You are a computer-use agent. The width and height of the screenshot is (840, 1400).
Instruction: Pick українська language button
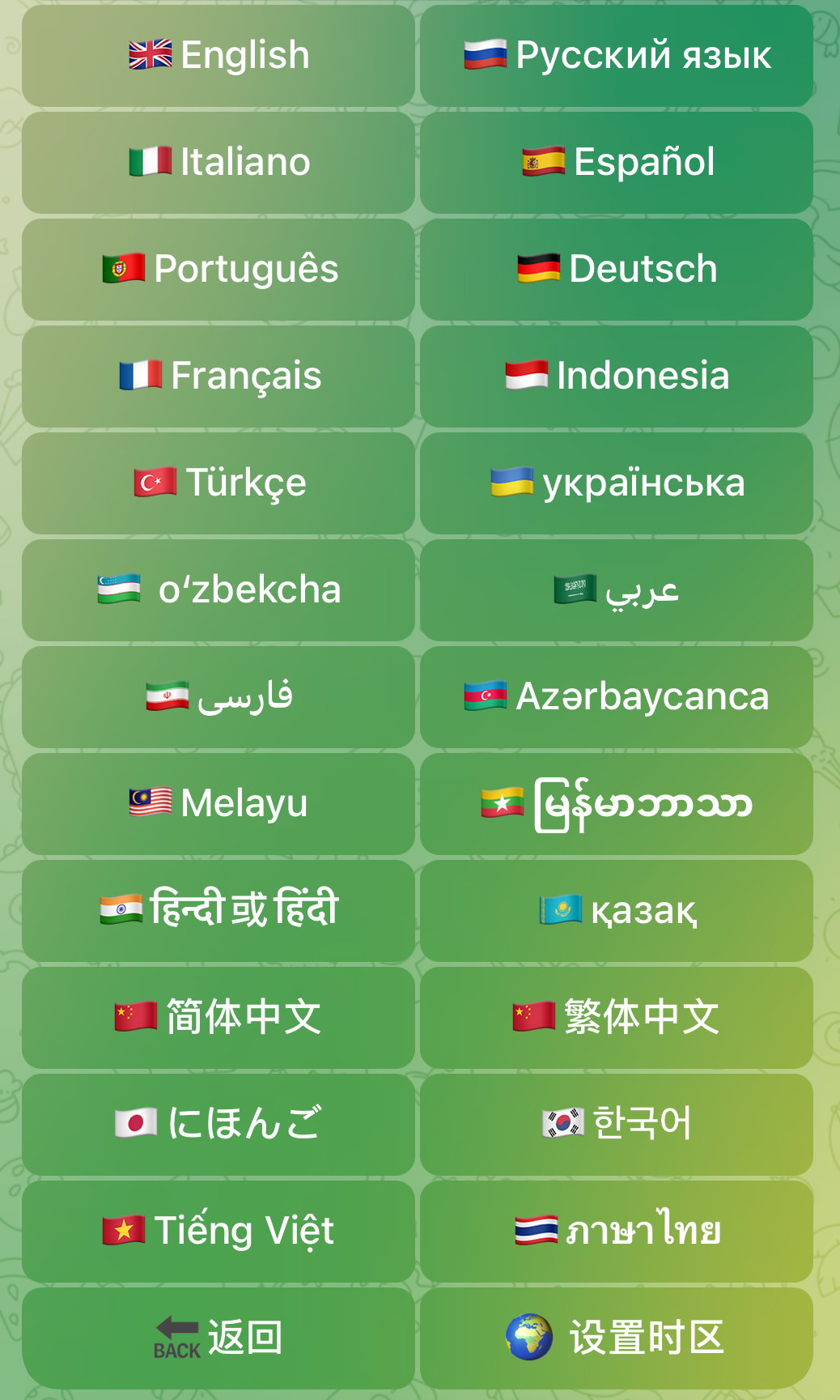tap(617, 483)
